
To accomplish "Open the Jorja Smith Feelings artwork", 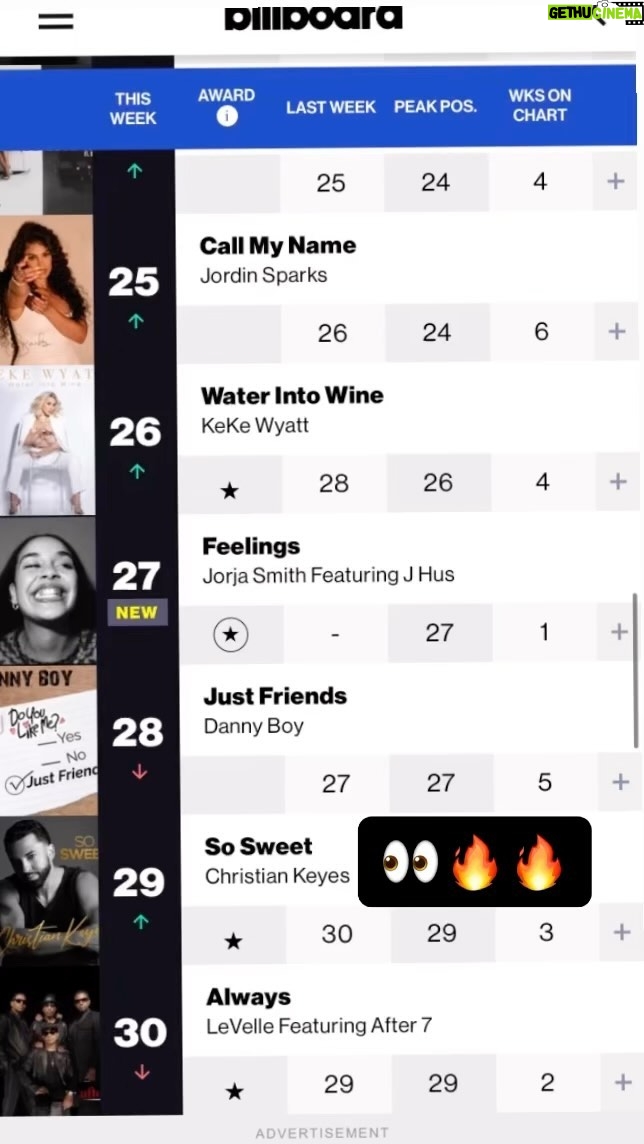I will point(48,590).
